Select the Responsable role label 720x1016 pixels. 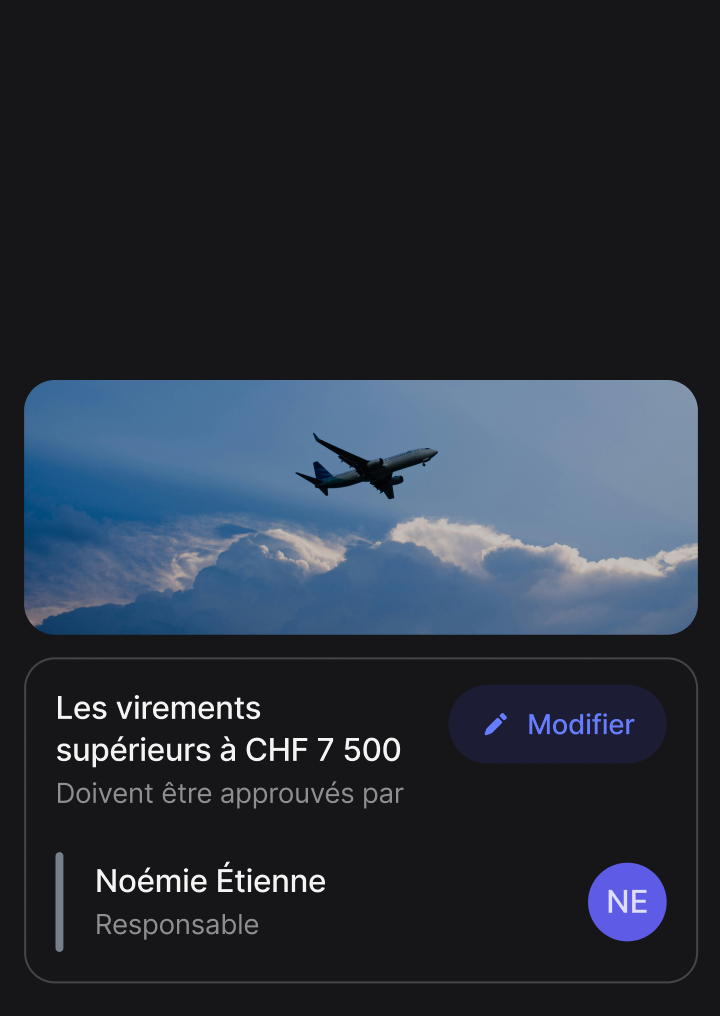click(176, 925)
